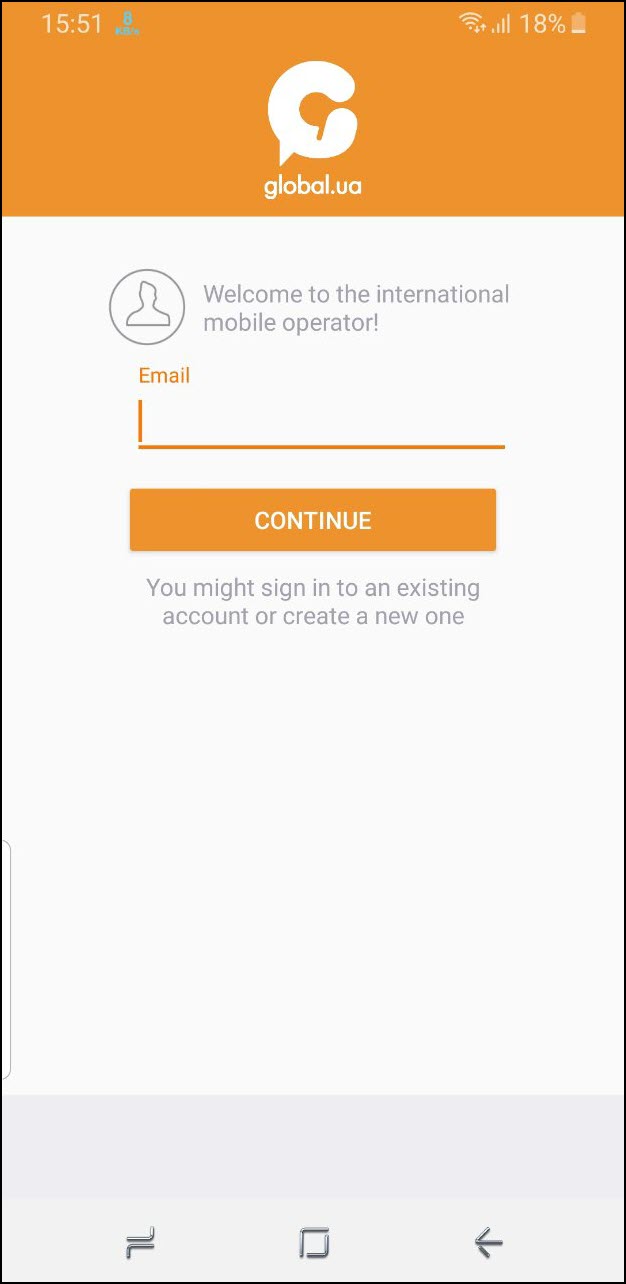Open the recent apps view
626x1284 pixels.
140,1243
